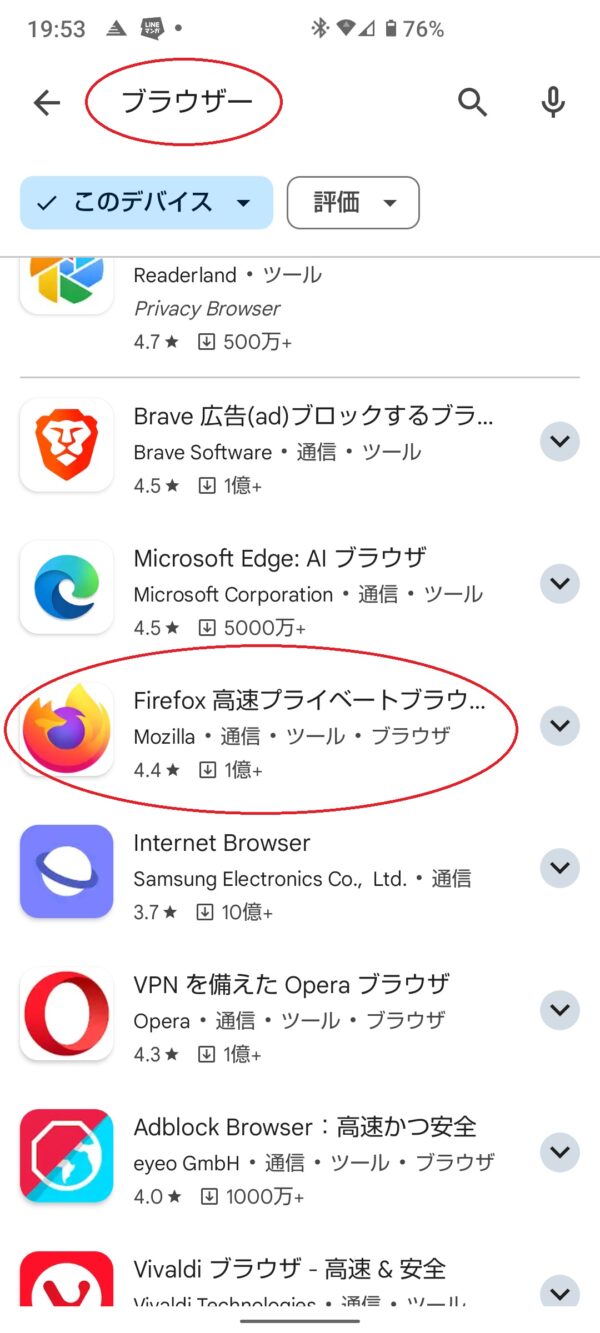This screenshot has height=1333, width=600.
Task: Open the 評価 rating filter dropdown
Action: (352, 203)
